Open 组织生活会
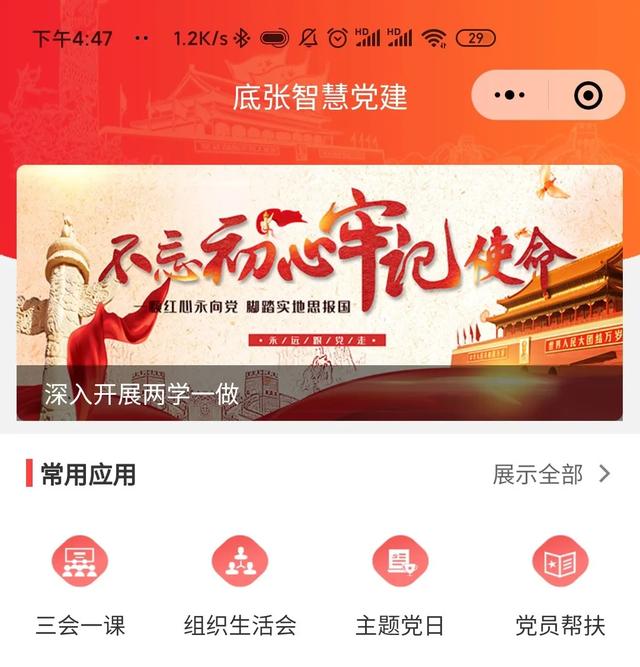Screen dimensions: 640x667 pos(240,585)
